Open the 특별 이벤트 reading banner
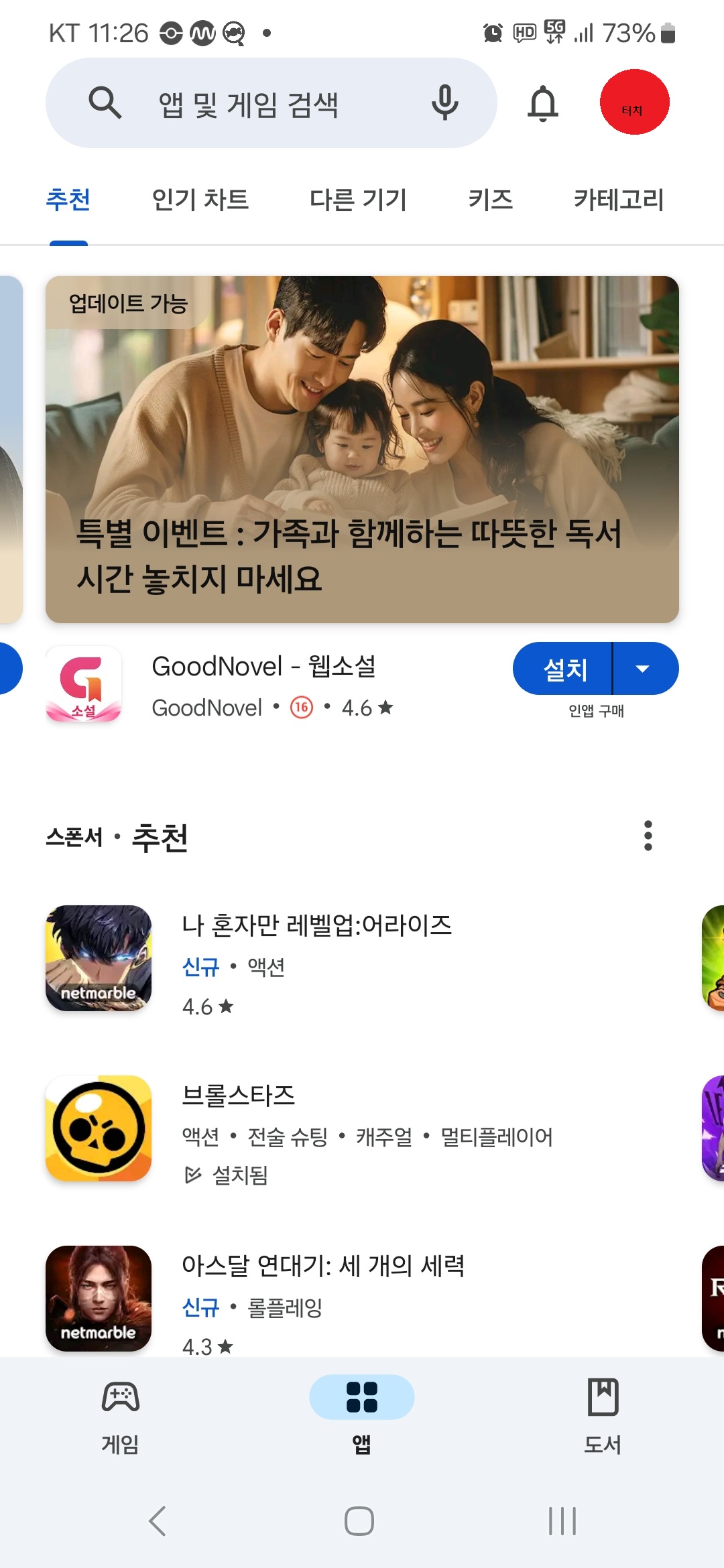Image resolution: width=724 pixels, height=1568 pixels. click(362, 449)
